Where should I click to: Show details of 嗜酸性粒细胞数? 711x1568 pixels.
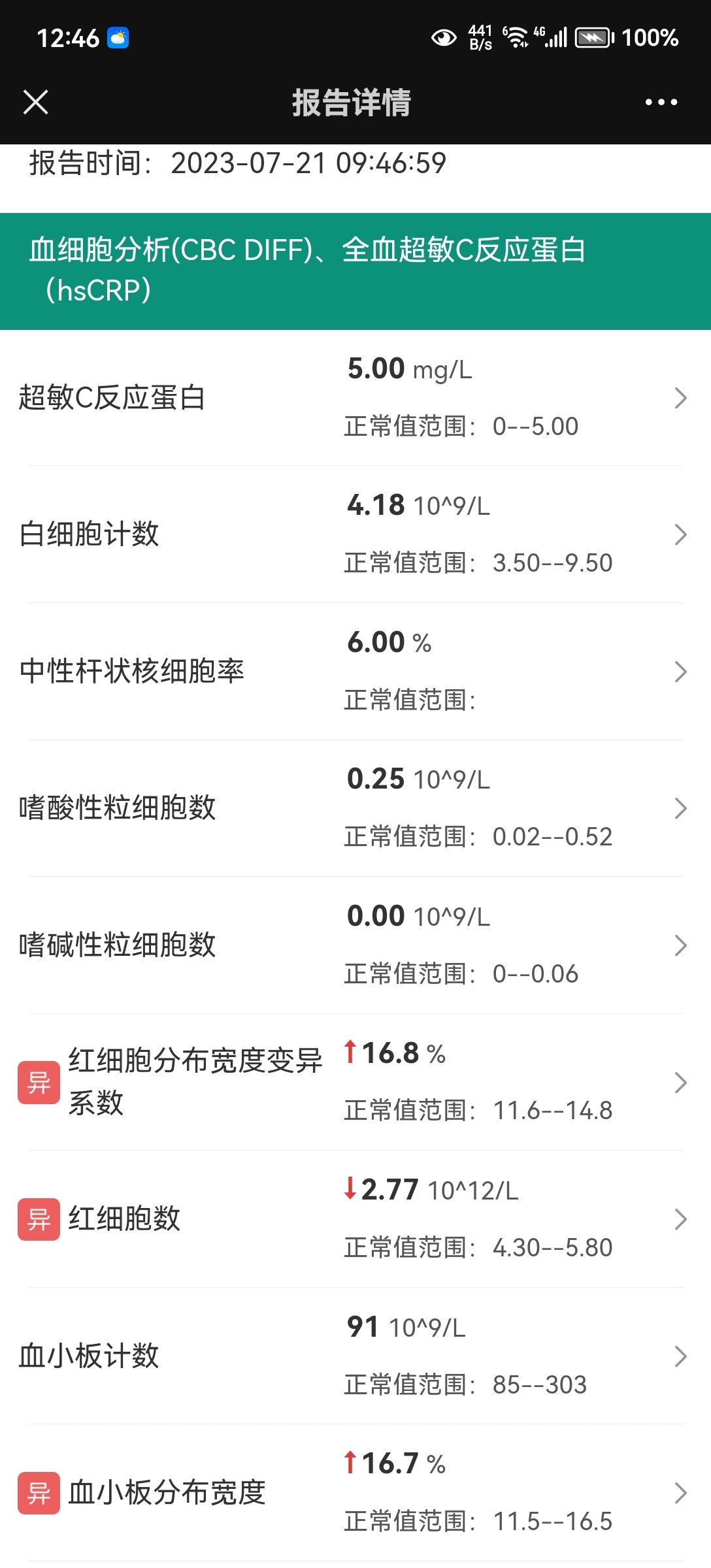click(355, 808)
